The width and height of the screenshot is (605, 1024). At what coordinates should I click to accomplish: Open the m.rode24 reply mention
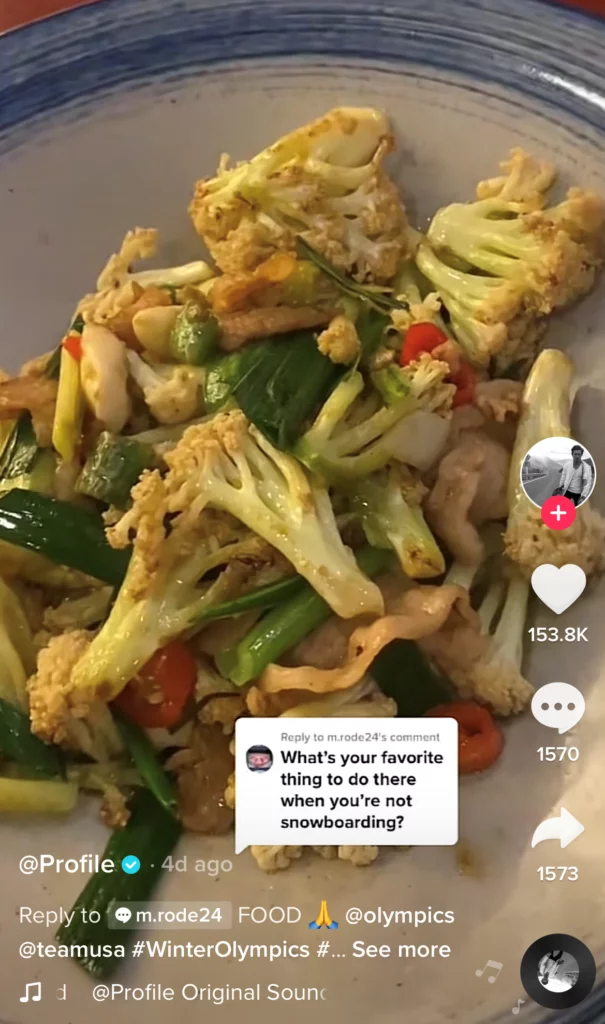tap(171, 915)
